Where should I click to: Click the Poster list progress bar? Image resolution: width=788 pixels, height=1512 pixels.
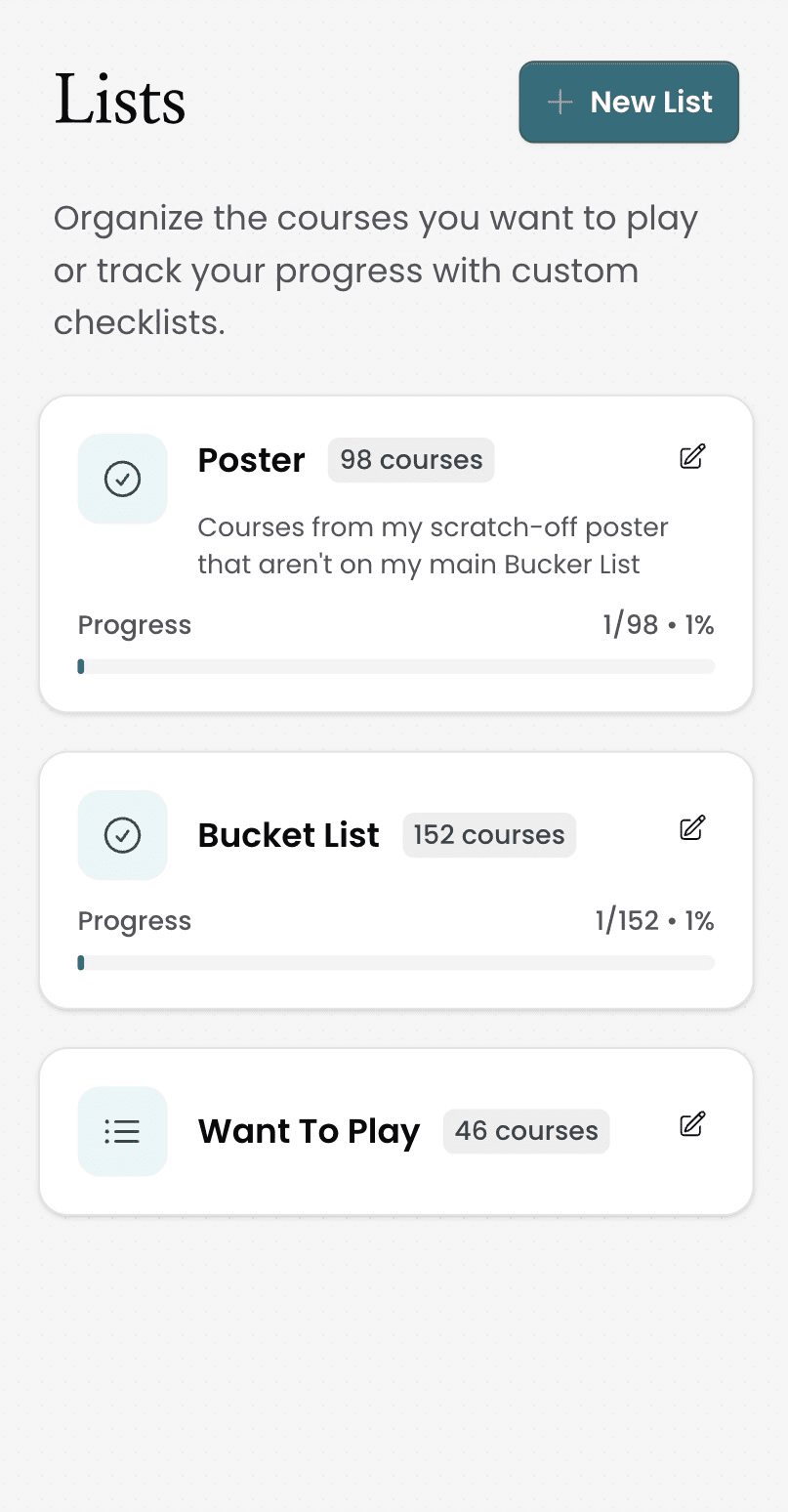pyautogui.click(x=395, y=666)
